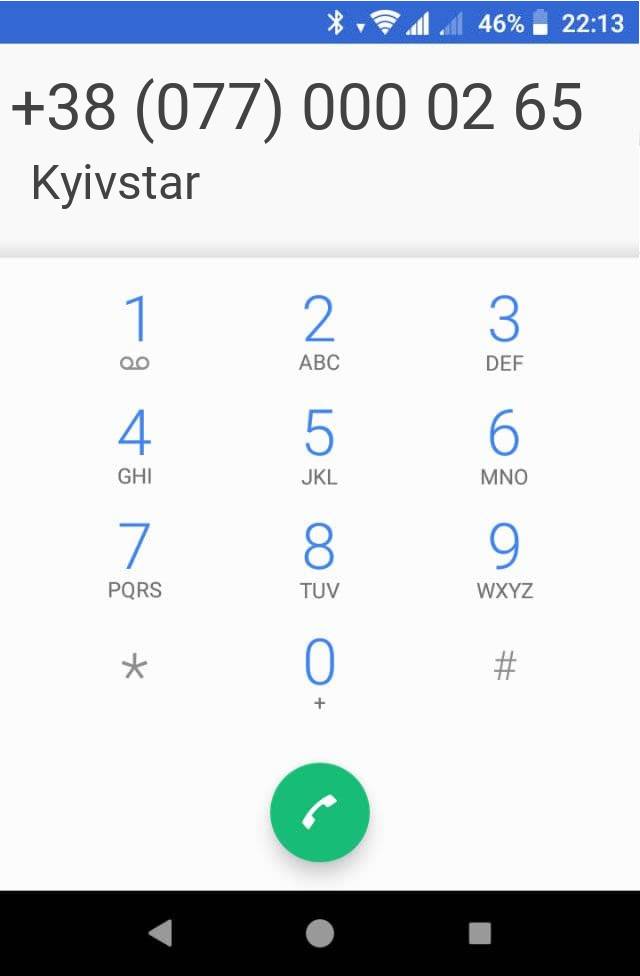
Task: Call the number with the green phone button
Action: click(x=320, y=813)
